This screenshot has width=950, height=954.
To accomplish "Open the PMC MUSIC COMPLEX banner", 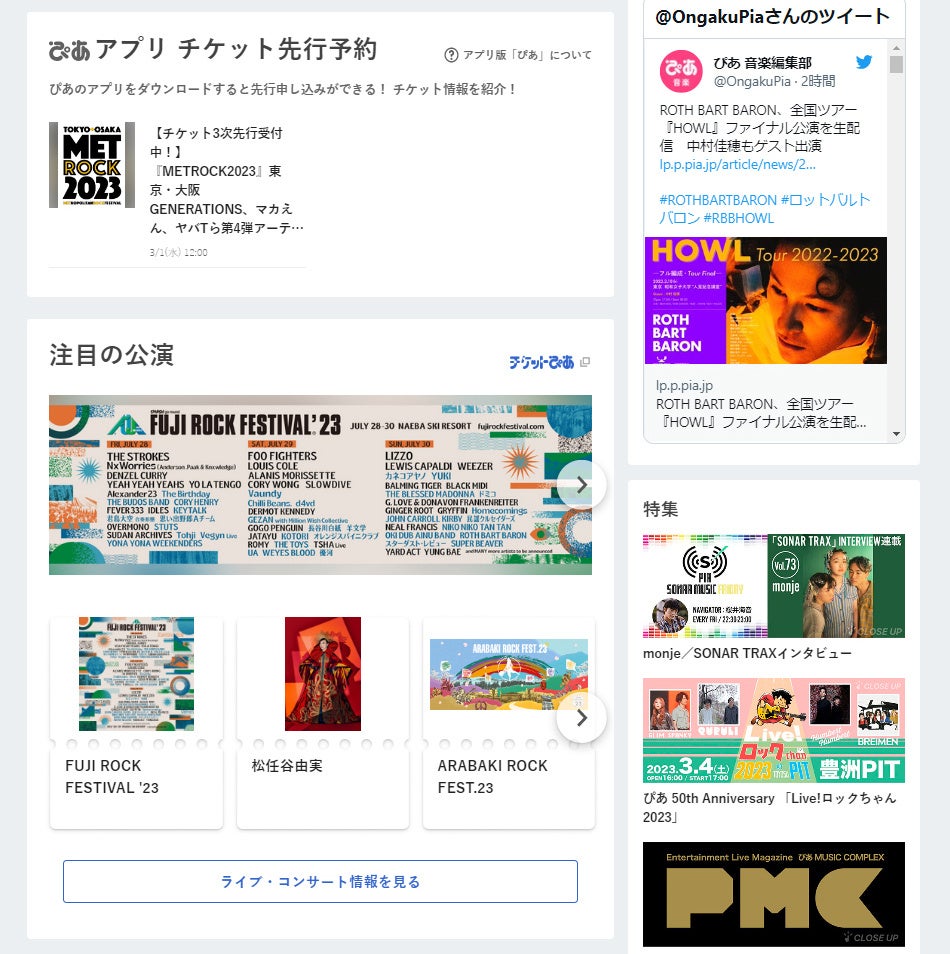I will point(773,893).
